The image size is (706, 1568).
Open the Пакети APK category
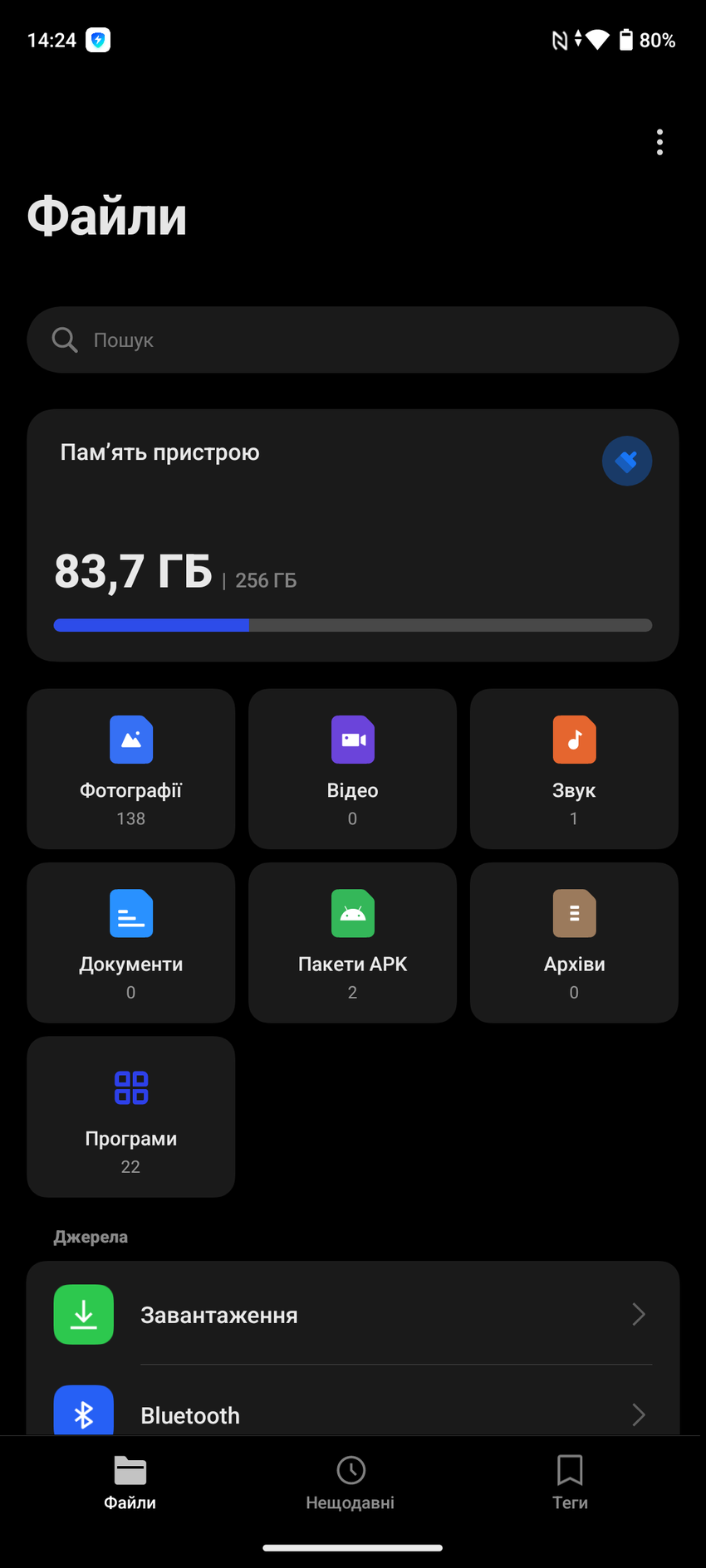click(x=352, y=942)
